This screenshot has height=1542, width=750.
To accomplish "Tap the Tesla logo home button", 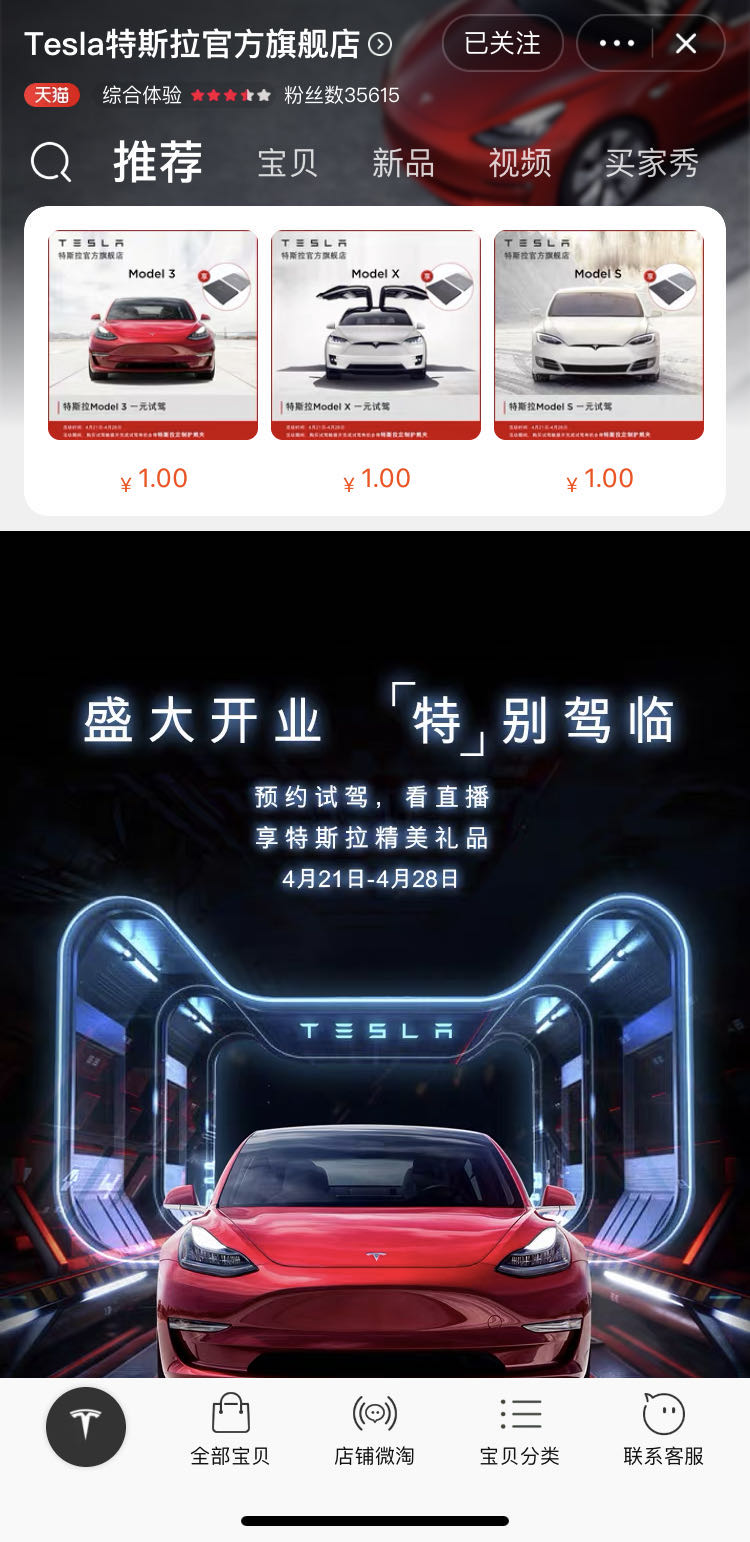I will (86, 1427).
